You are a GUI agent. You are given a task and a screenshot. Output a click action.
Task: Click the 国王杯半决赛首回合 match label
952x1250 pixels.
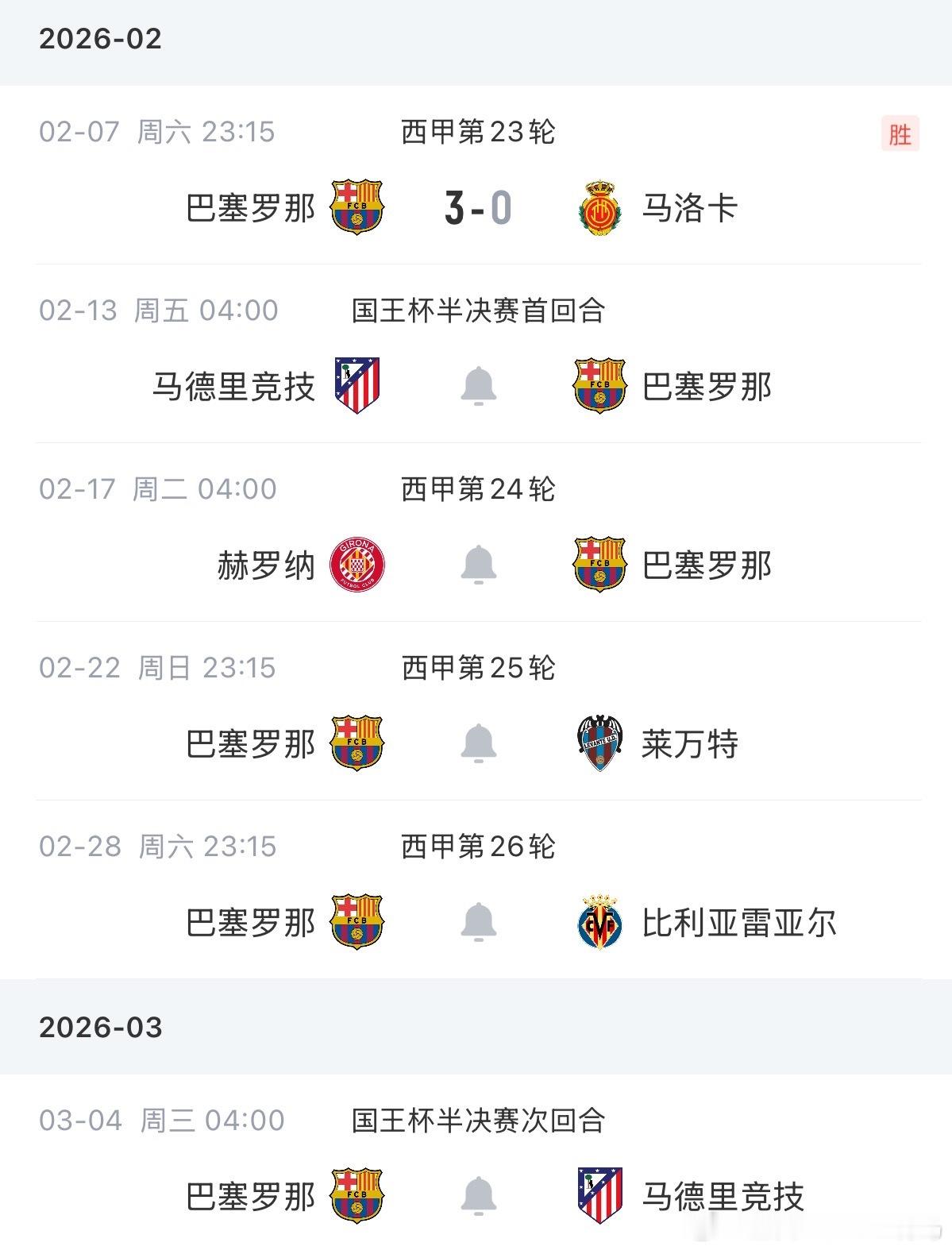tap(477, 311)
